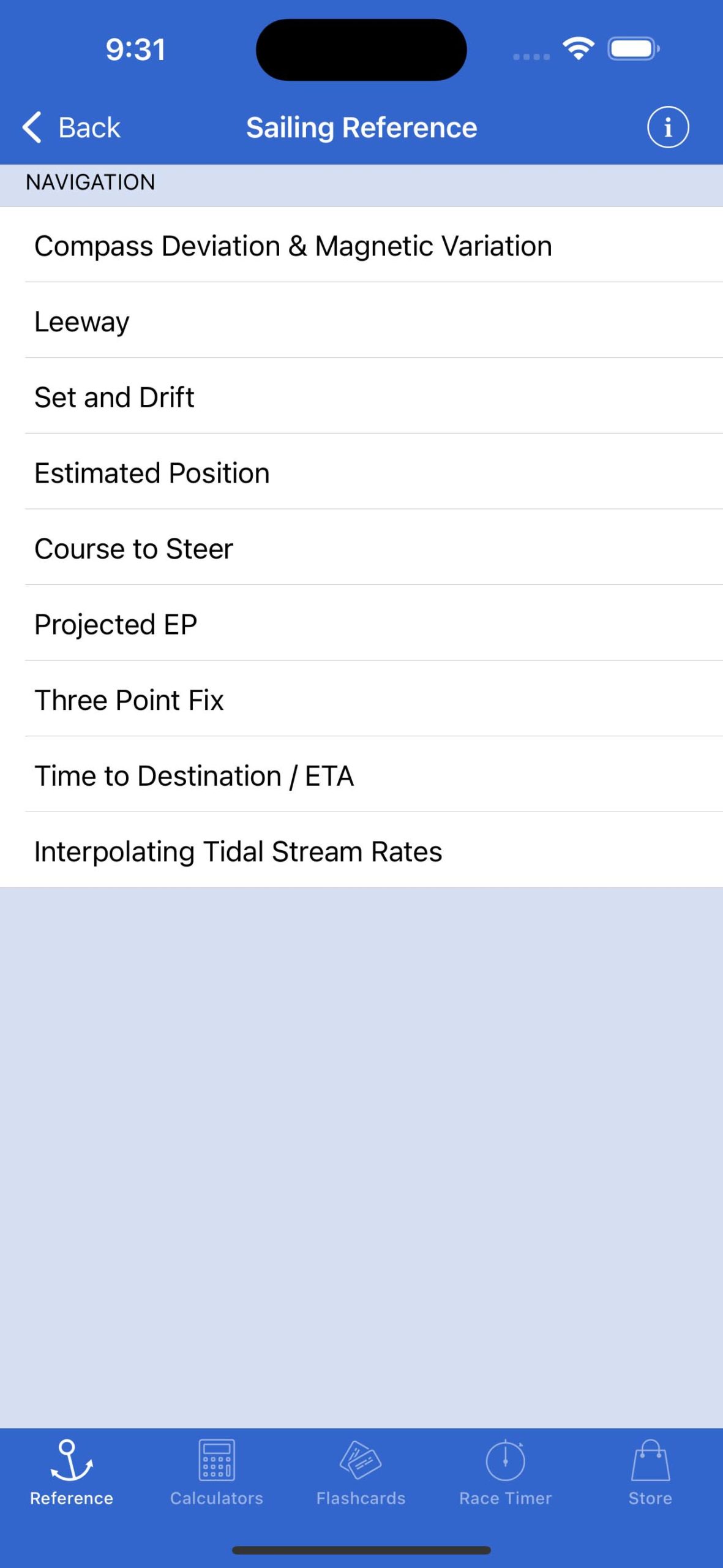This screenshot has width=723, height=1568.
Task: Open Interpolating Tidal Stream Rates
Action: tap(361, 850)
